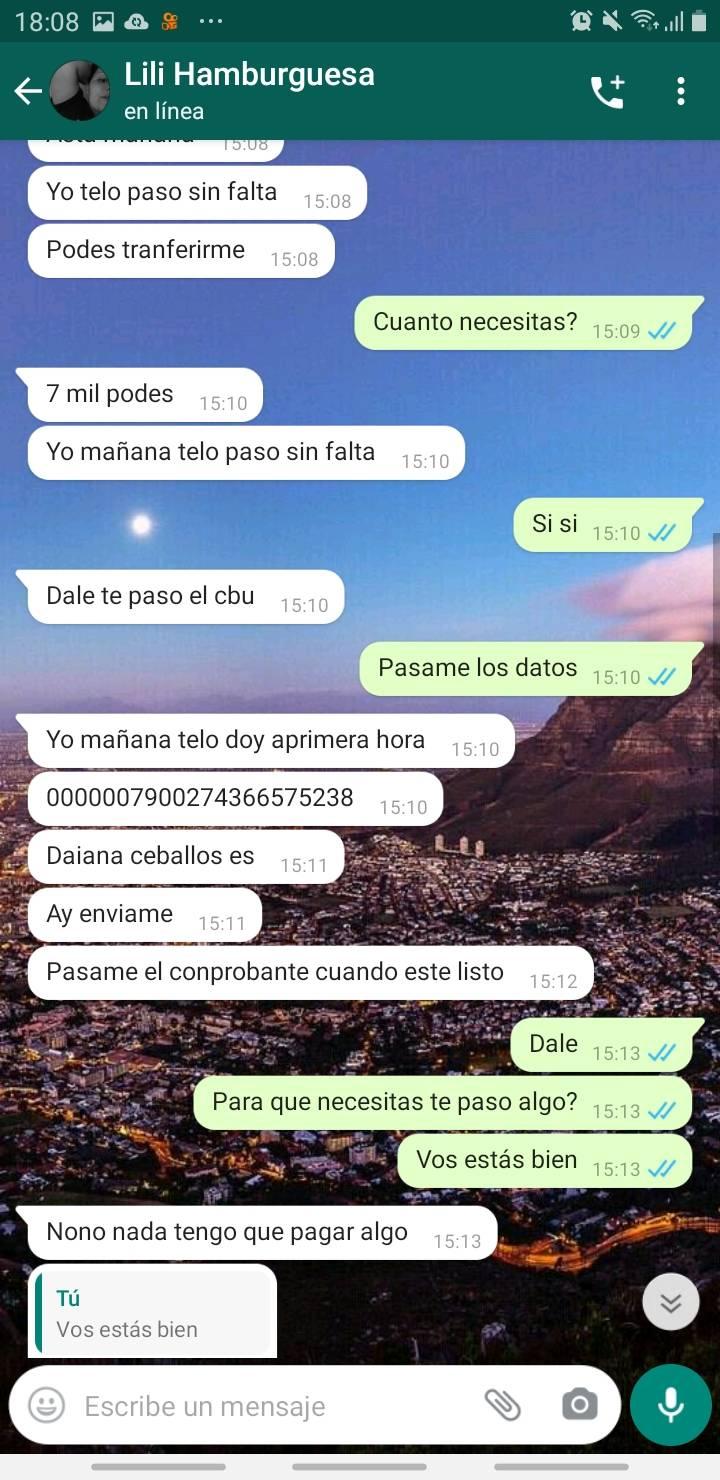
Task: Open the camera from the message bar
Action: point(580,1405)
